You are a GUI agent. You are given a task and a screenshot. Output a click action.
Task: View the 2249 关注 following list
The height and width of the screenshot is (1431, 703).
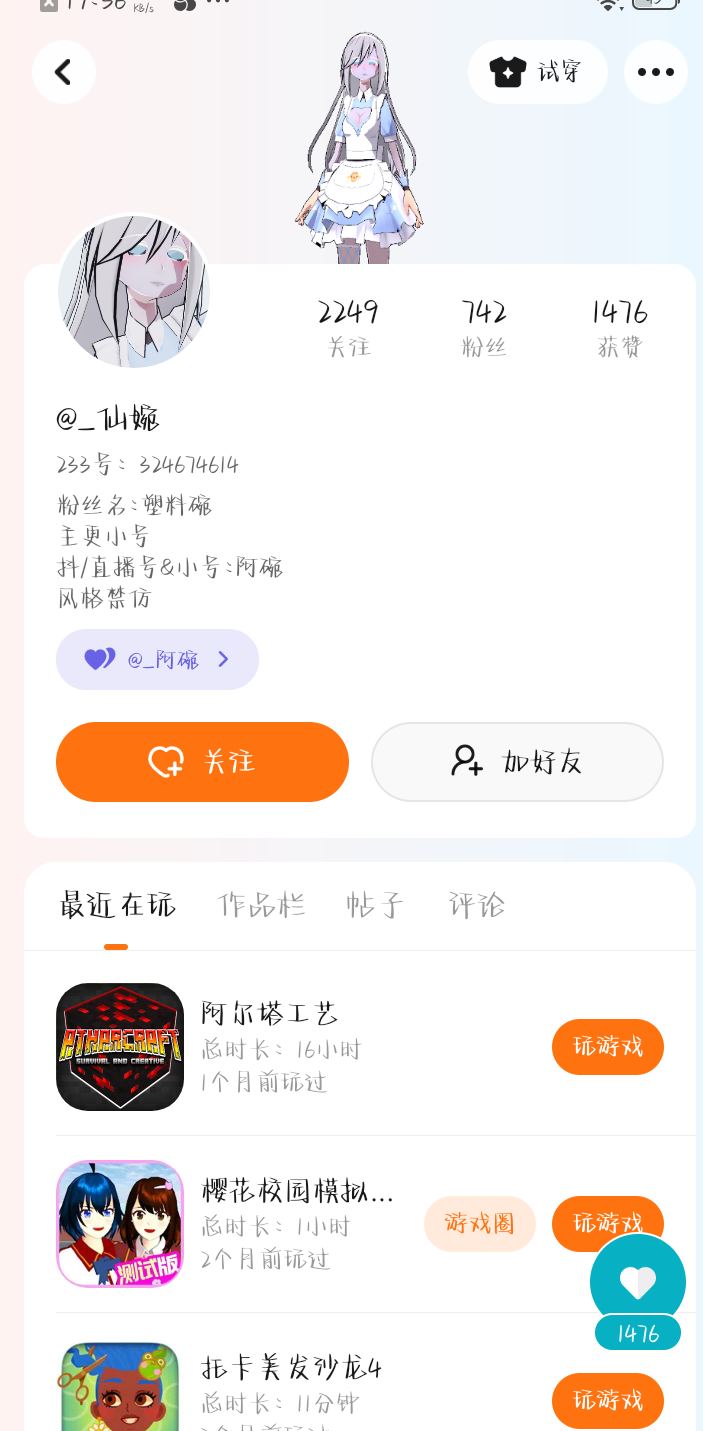[348, 327]
